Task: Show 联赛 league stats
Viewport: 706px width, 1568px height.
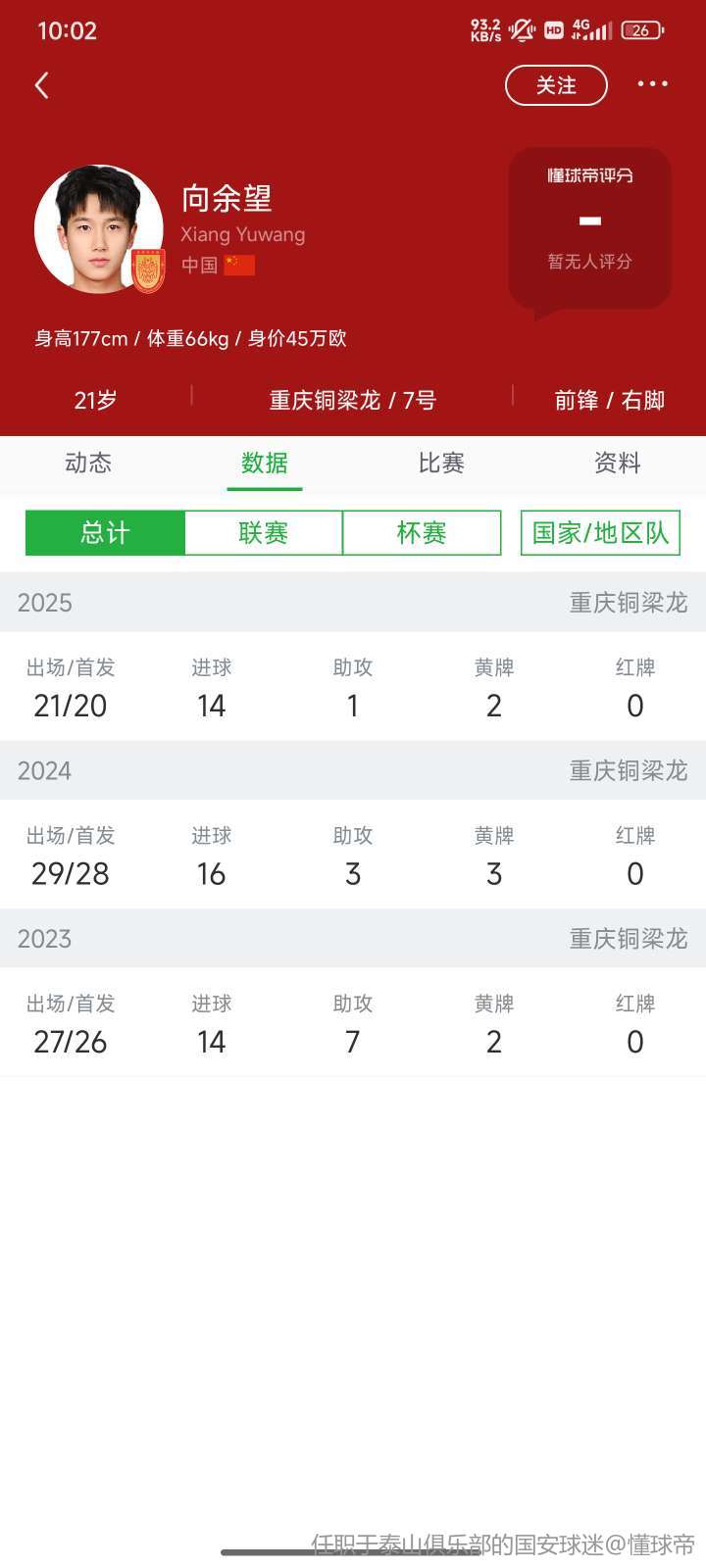Action: click(x=264, y=533)
